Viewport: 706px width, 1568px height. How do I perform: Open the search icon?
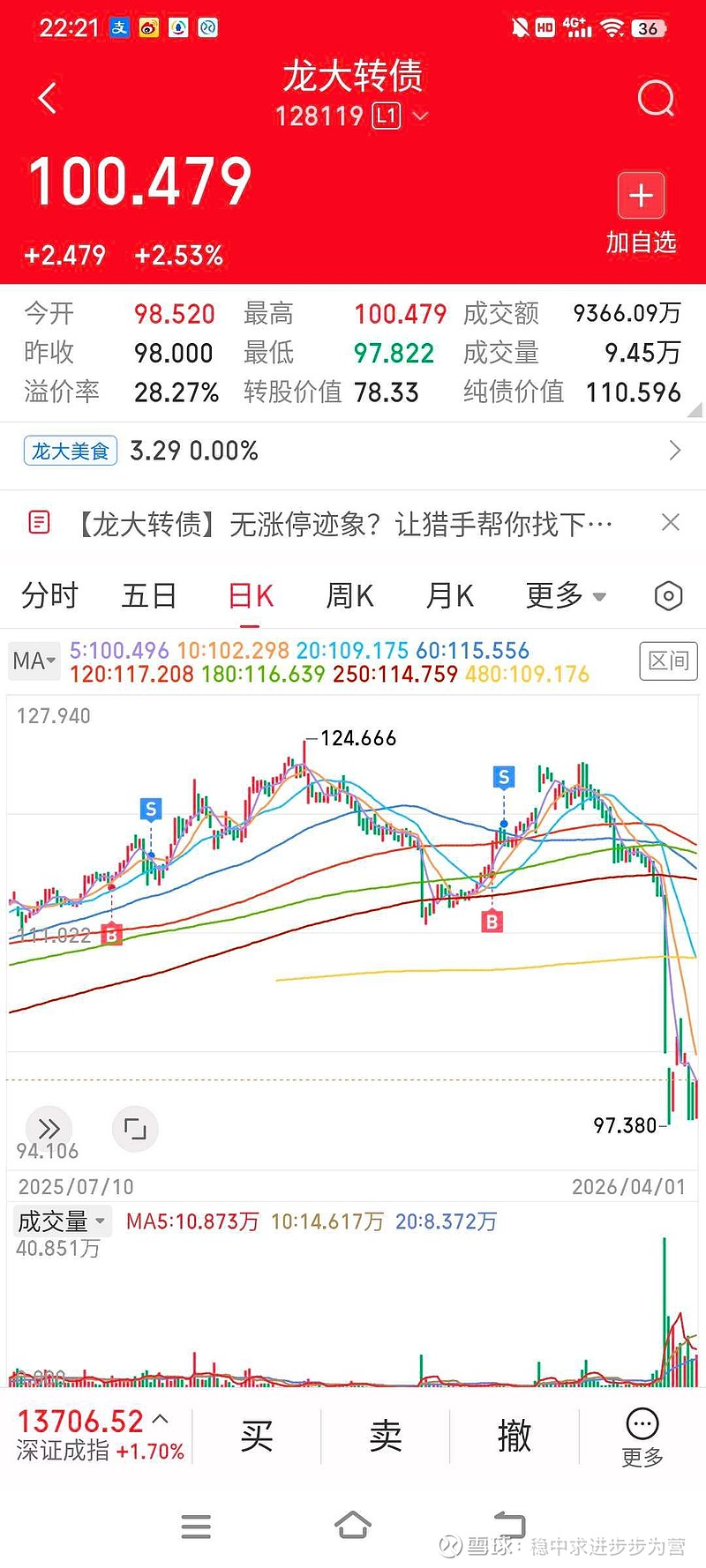pyautogui.click(x=655, y=99)
